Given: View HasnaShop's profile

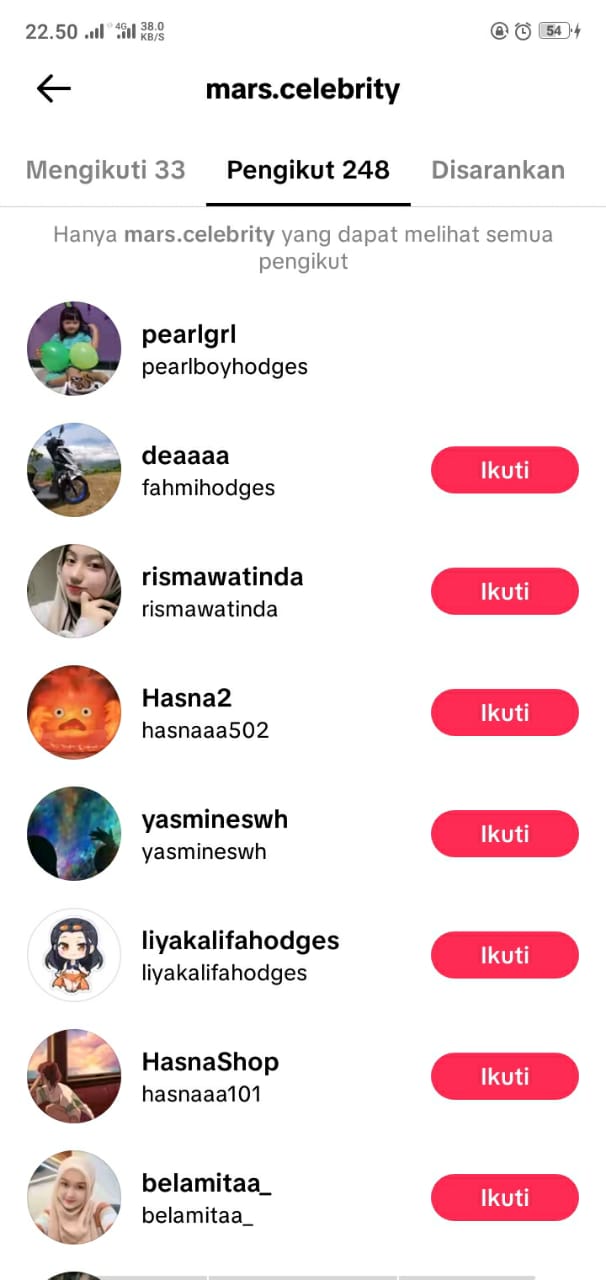Looking at the screenshot, I should click(210, 1077).
